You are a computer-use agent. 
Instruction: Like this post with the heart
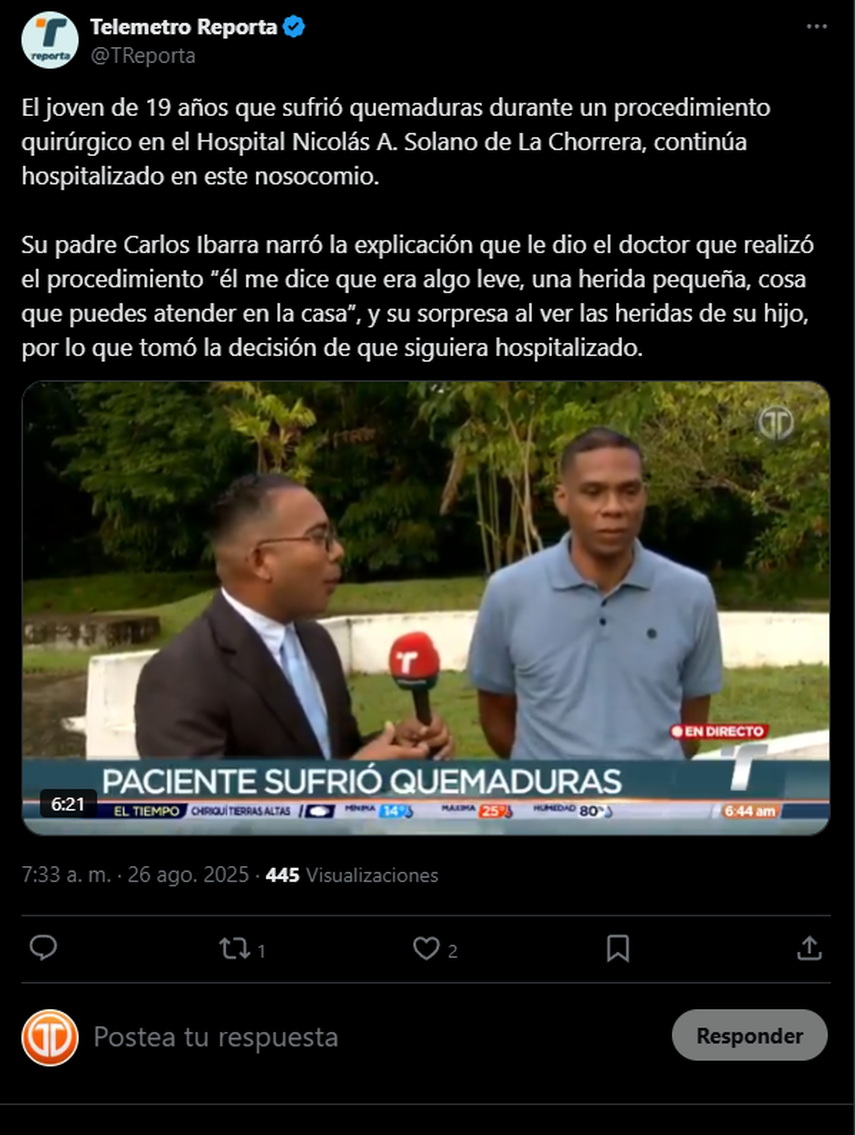pyautogui.click(x=427, y=948)
